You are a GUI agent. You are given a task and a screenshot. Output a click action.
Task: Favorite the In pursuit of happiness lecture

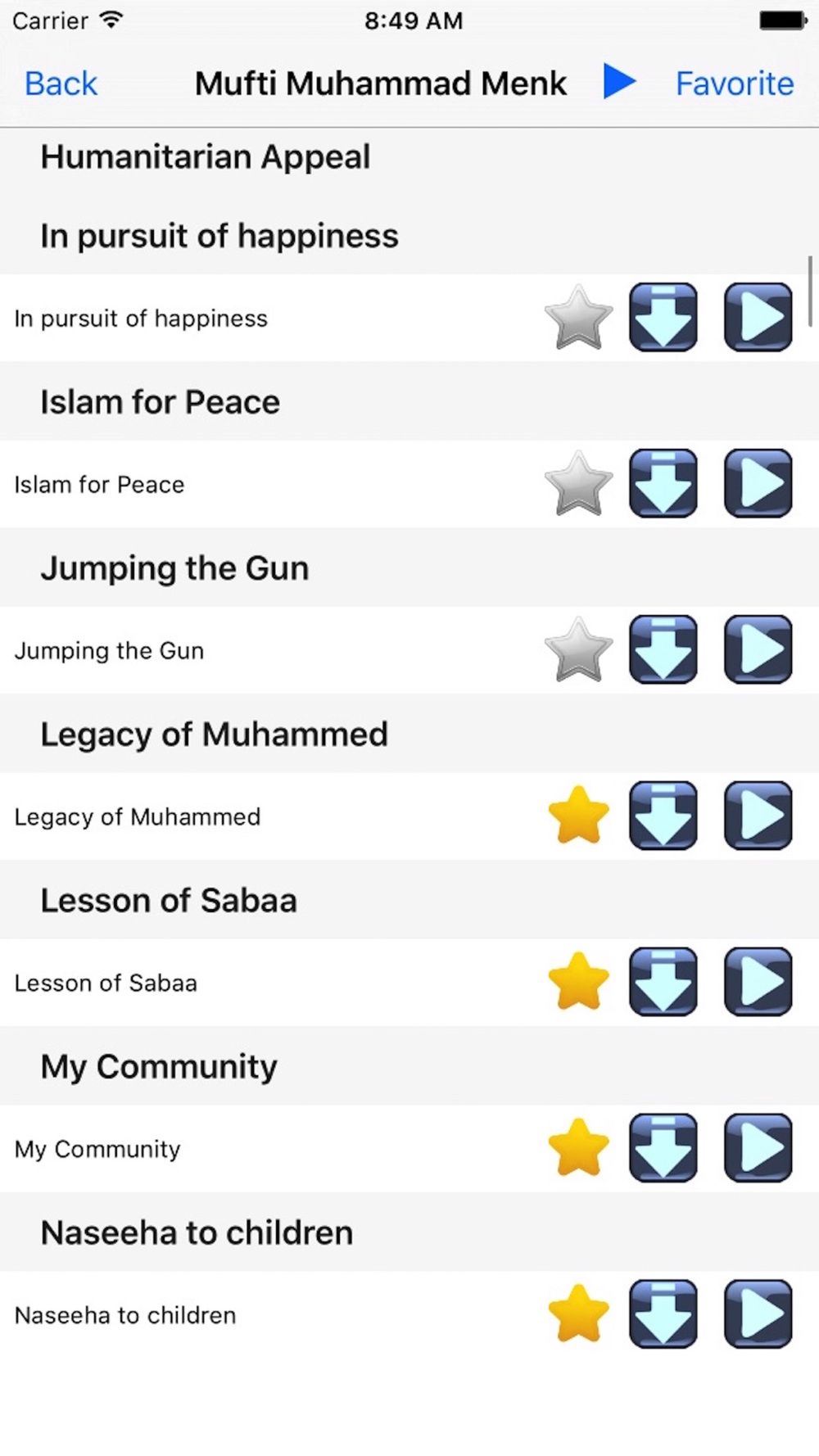[578, 318]
